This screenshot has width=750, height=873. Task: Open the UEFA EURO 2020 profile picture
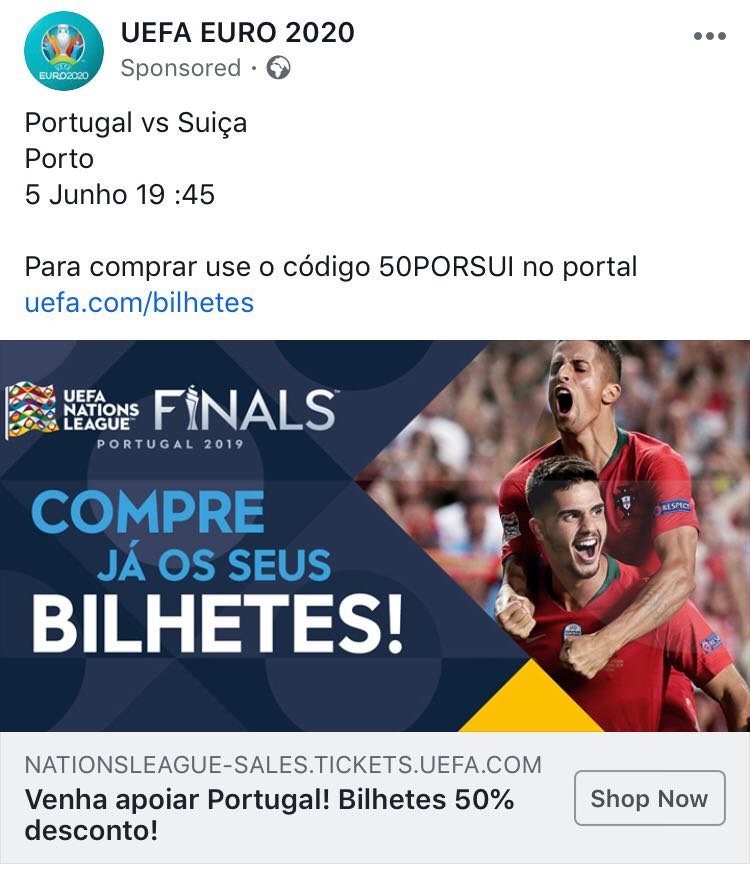click(64, 51)
